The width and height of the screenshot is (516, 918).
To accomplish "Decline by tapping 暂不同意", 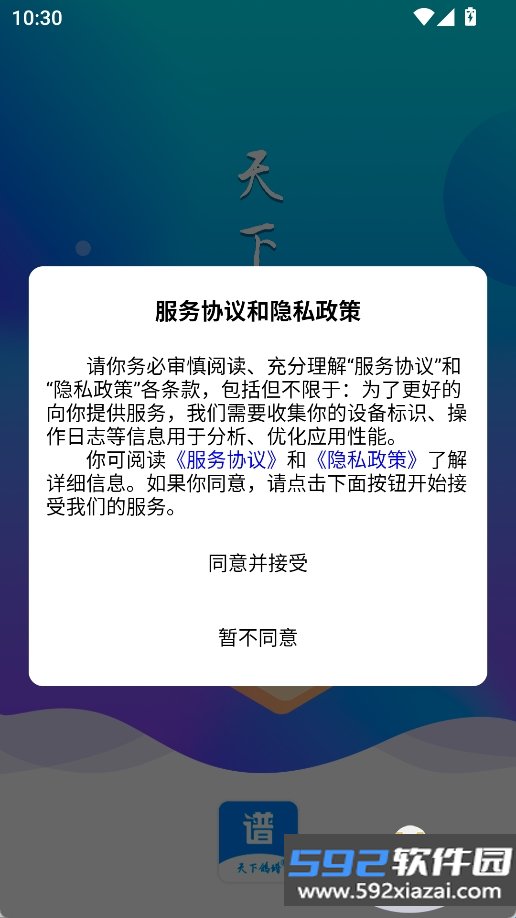I will [x=258, y=637].
